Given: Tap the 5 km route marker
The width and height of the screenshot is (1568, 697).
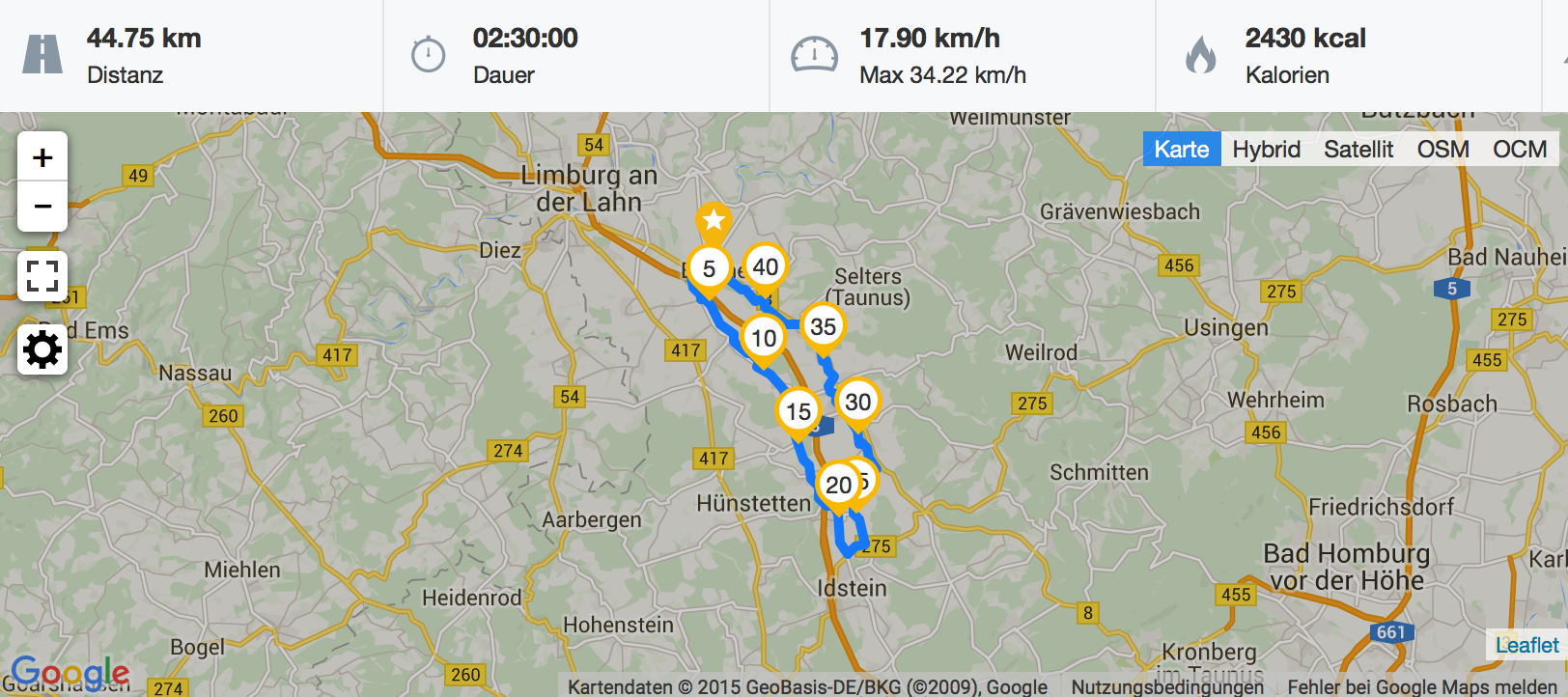Looking at the screenshot, I should coord(709,269).
